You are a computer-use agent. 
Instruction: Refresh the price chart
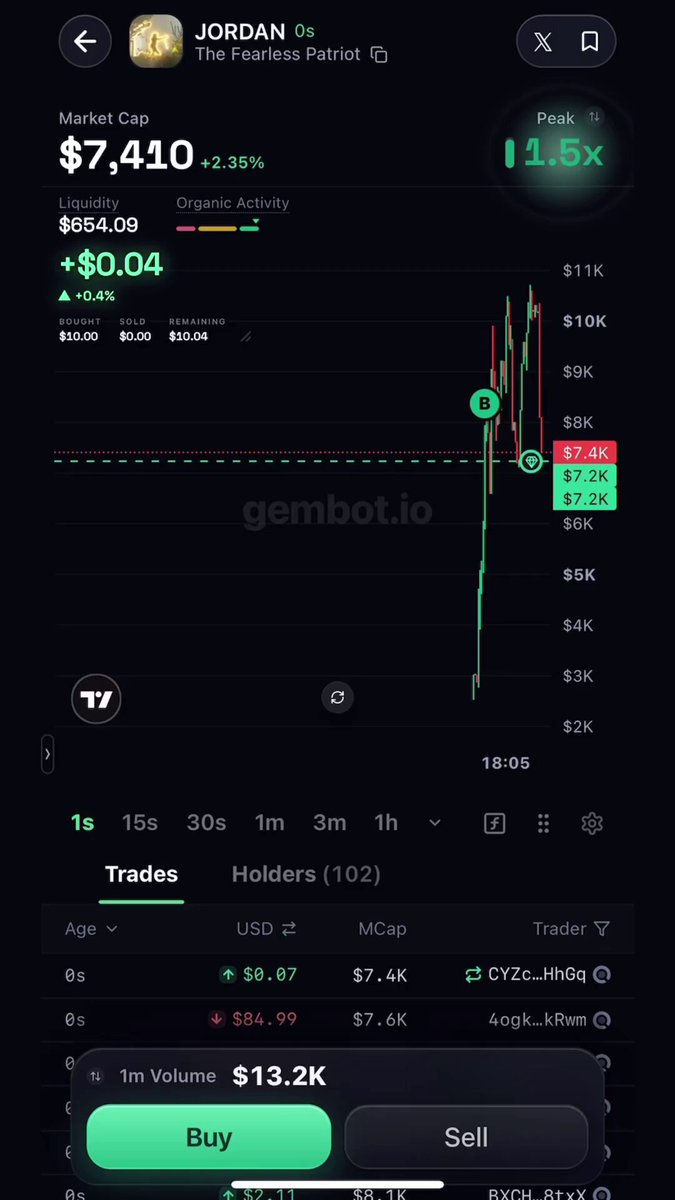coord(337,697)
